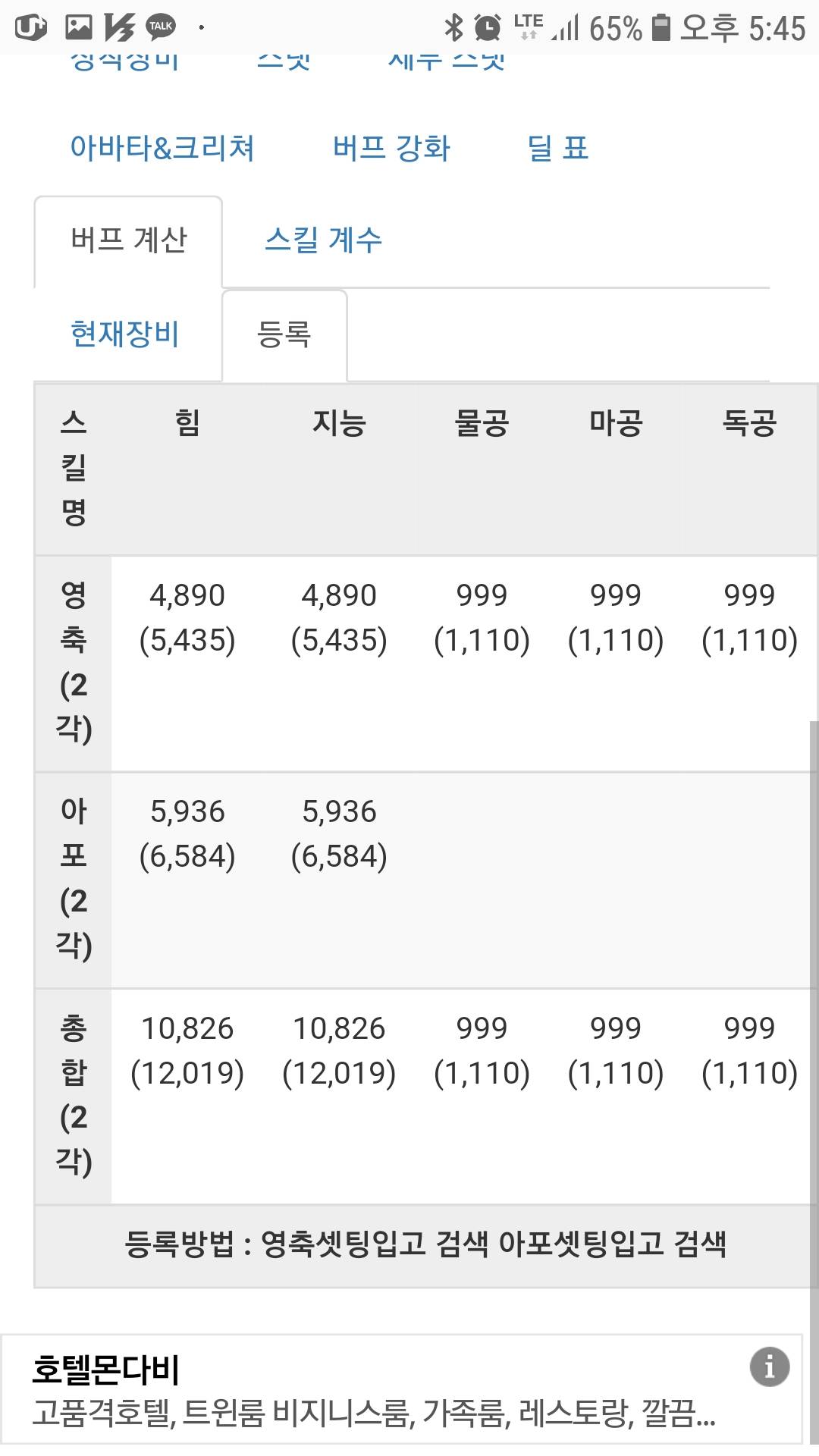
Task: Open the 아바타&크리쳐 tab
Action: (x=162, y=147)
